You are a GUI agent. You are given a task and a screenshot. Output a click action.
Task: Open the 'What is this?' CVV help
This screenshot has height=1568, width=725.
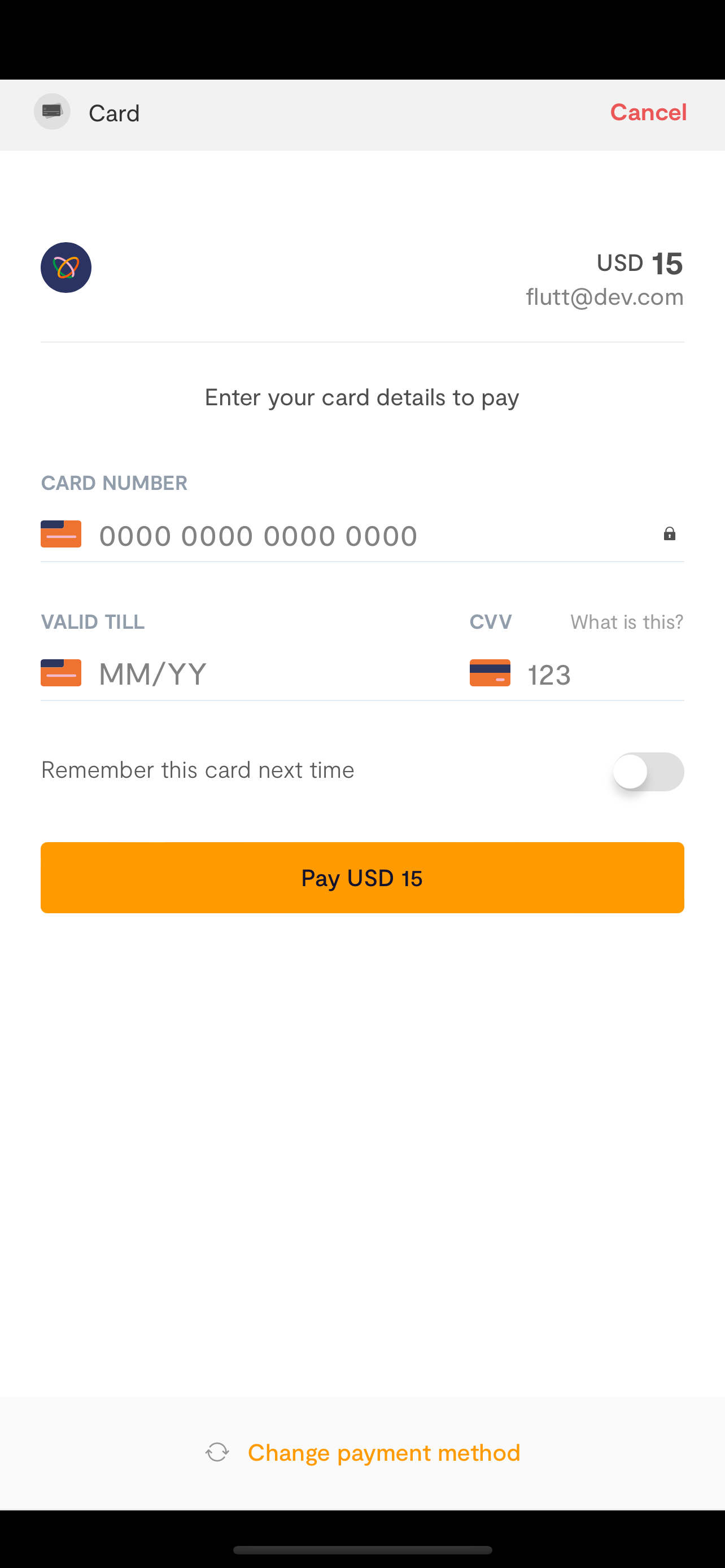tap(626, 622)
